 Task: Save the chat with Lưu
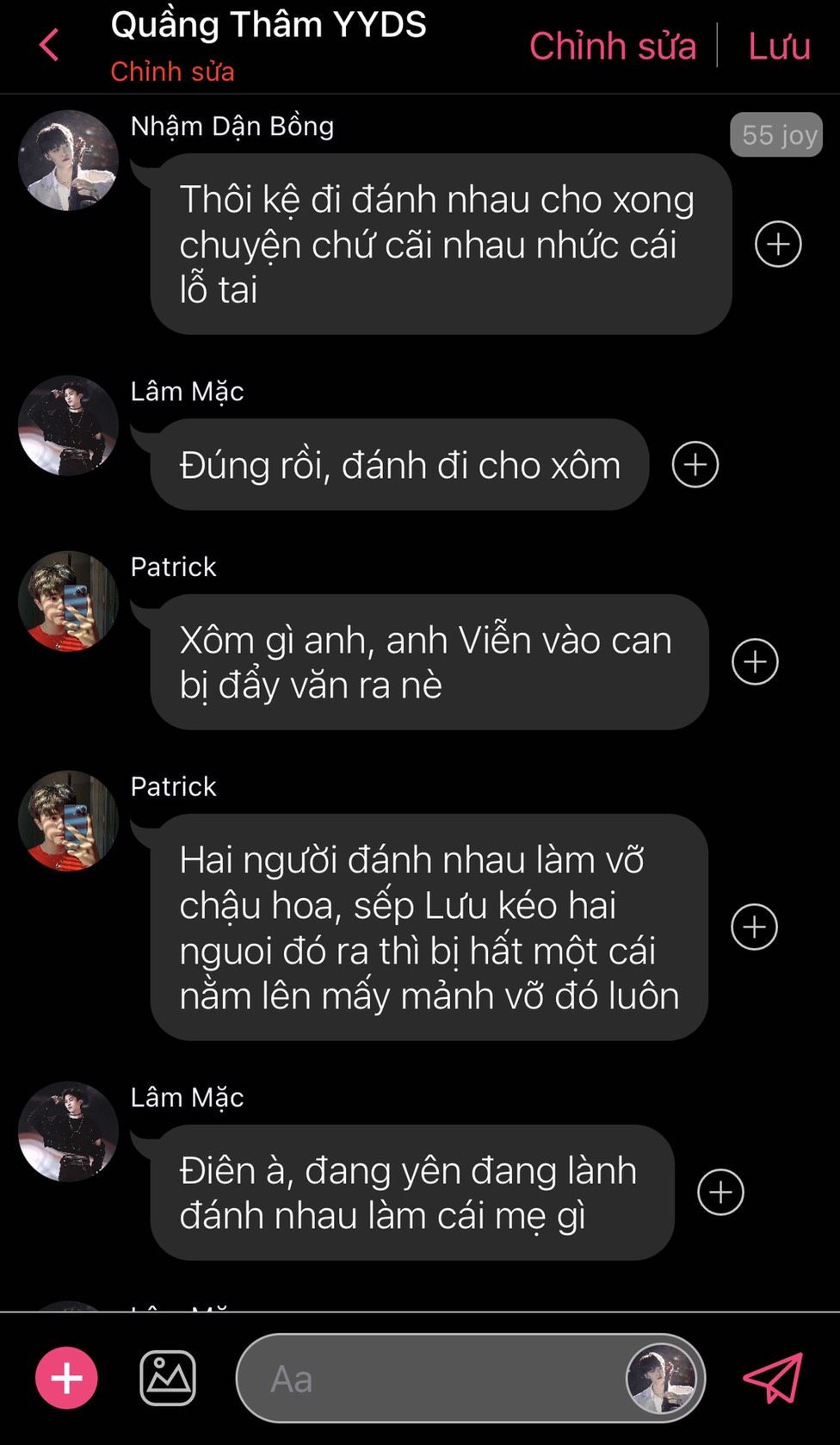click(779, 47)
